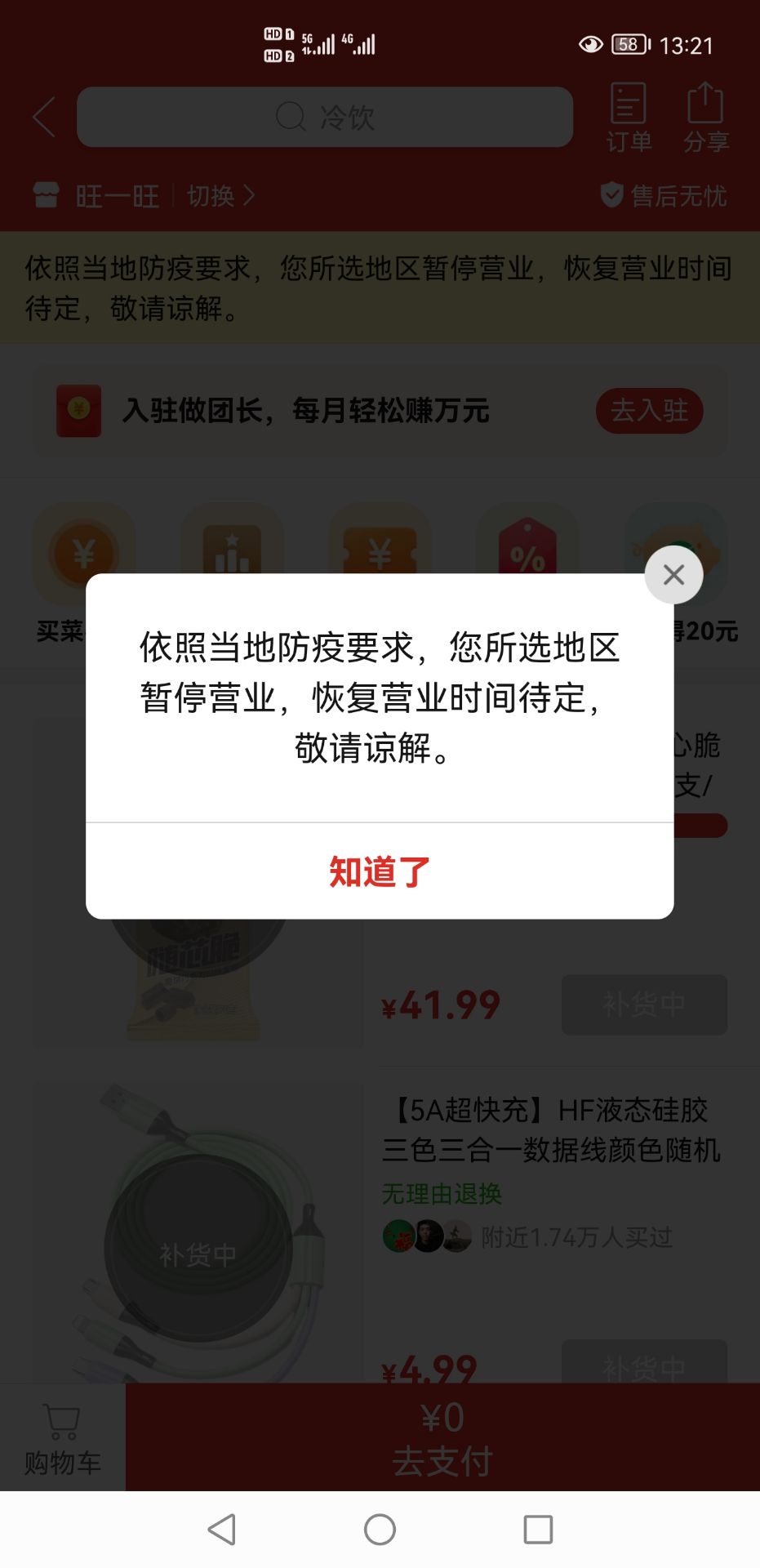The height and width of the screenshot is (1568, 760).
Task: Open recent apps from navigation bar
Action: pyautogui.click(x=538, y=1529)
